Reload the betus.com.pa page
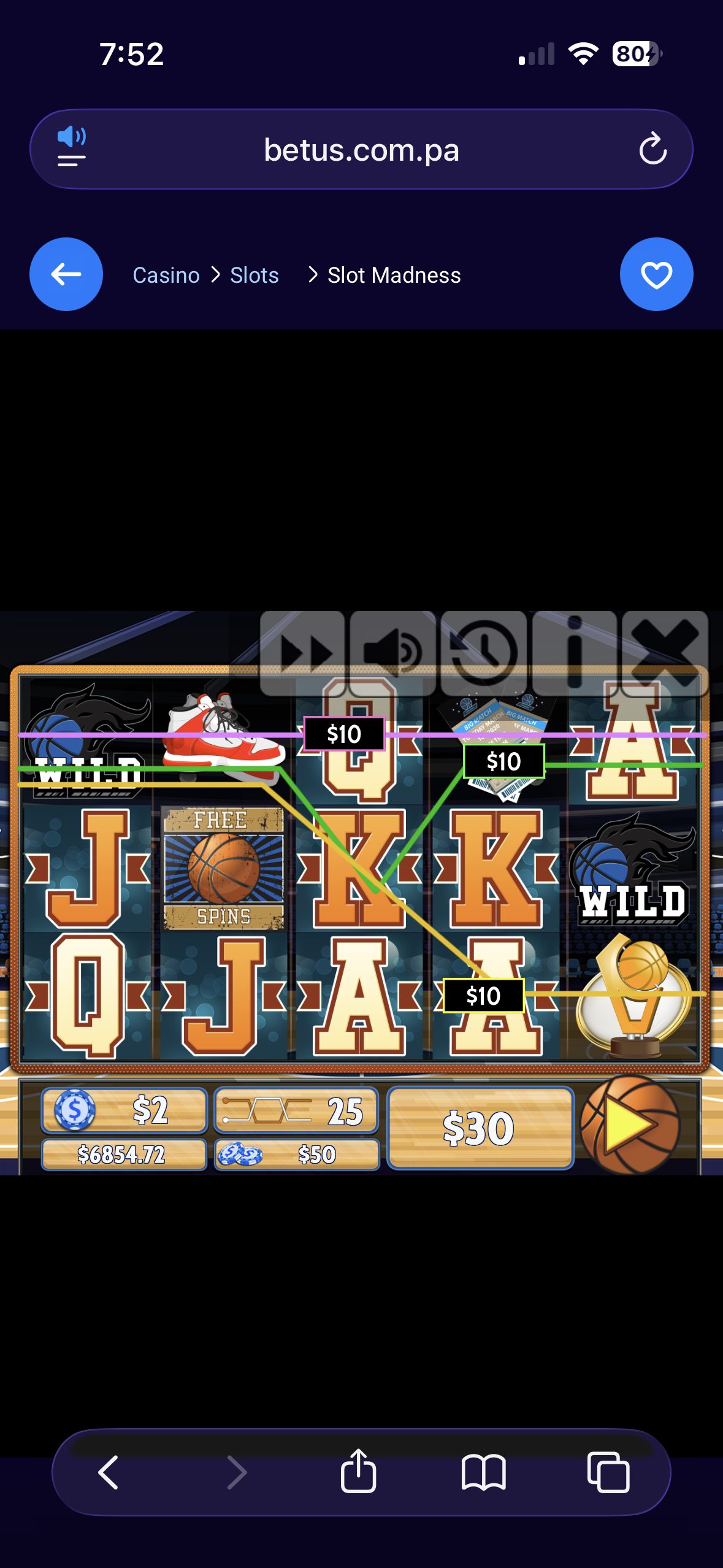This screenshot has width=723, height=1568. (652, 149)
